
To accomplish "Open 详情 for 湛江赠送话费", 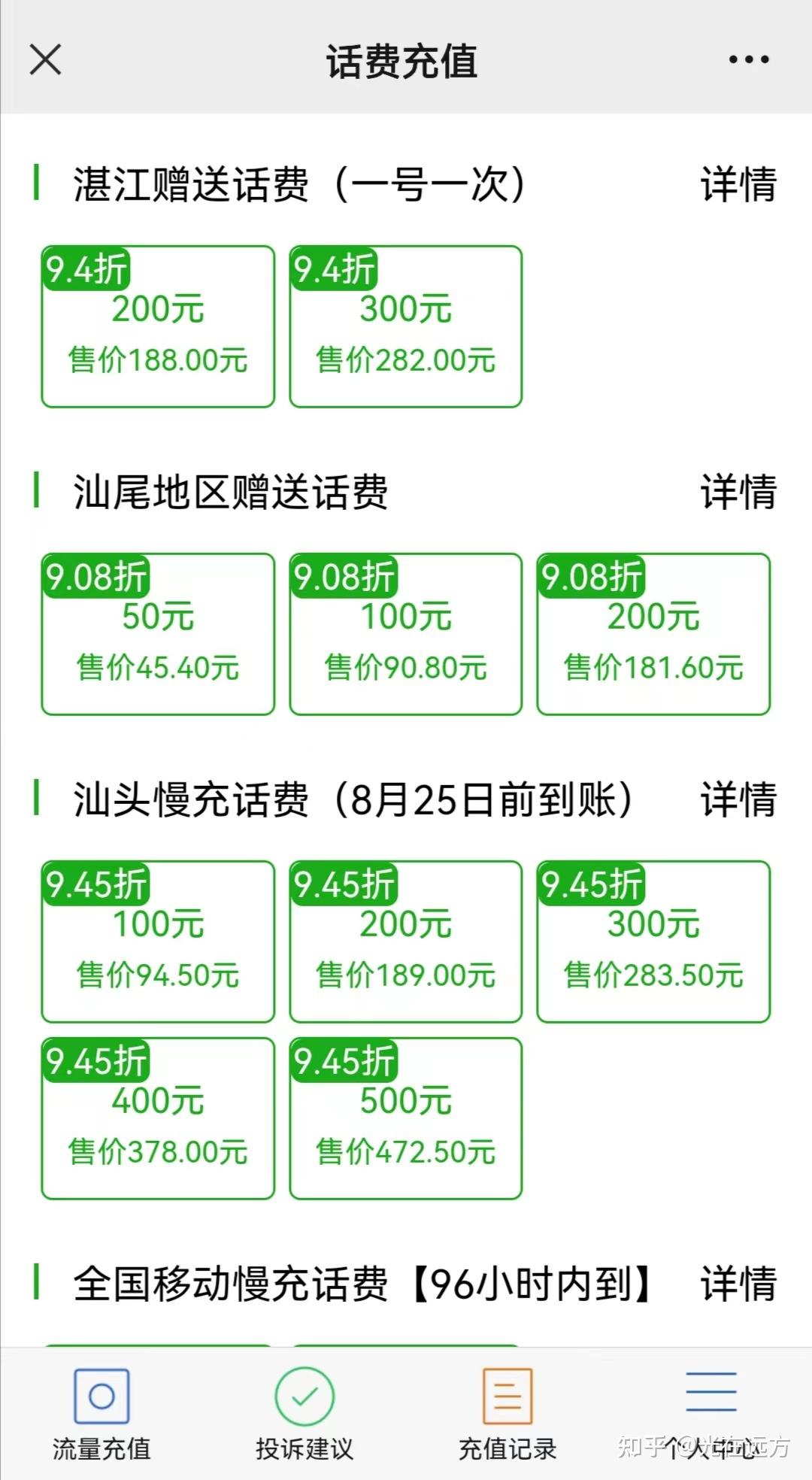I will [738, 184].
